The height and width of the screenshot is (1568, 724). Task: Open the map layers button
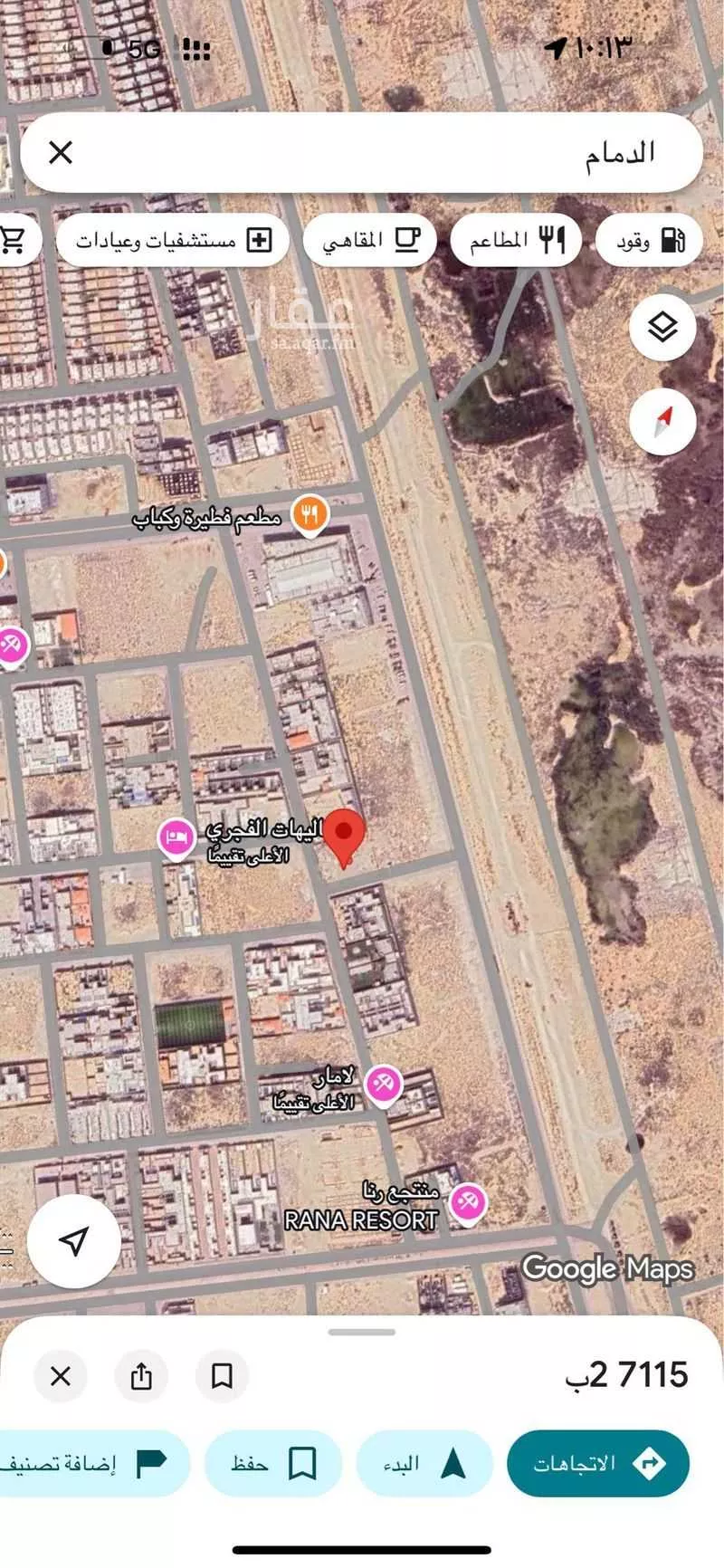coord(662,327)
